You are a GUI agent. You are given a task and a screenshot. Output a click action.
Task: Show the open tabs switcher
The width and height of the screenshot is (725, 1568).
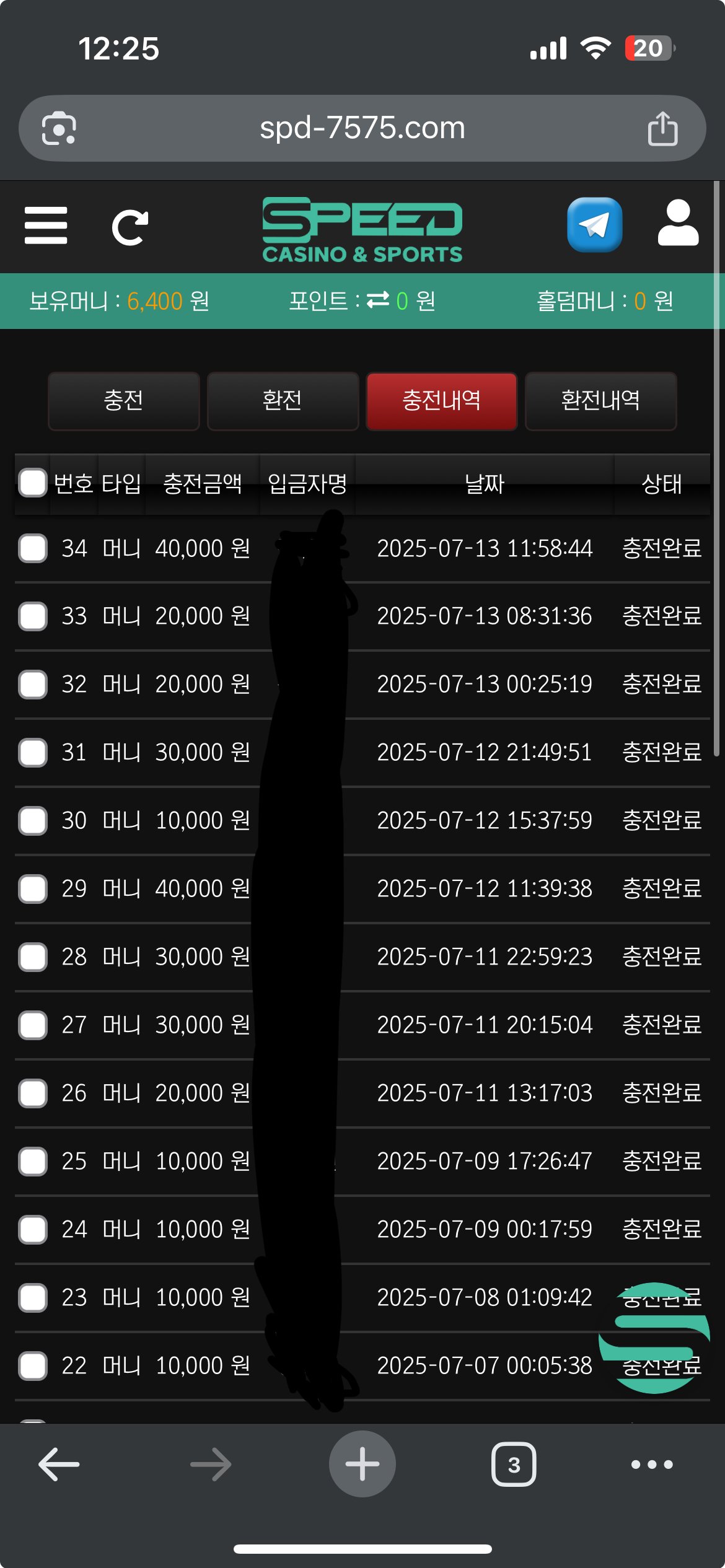[514, 1465]
